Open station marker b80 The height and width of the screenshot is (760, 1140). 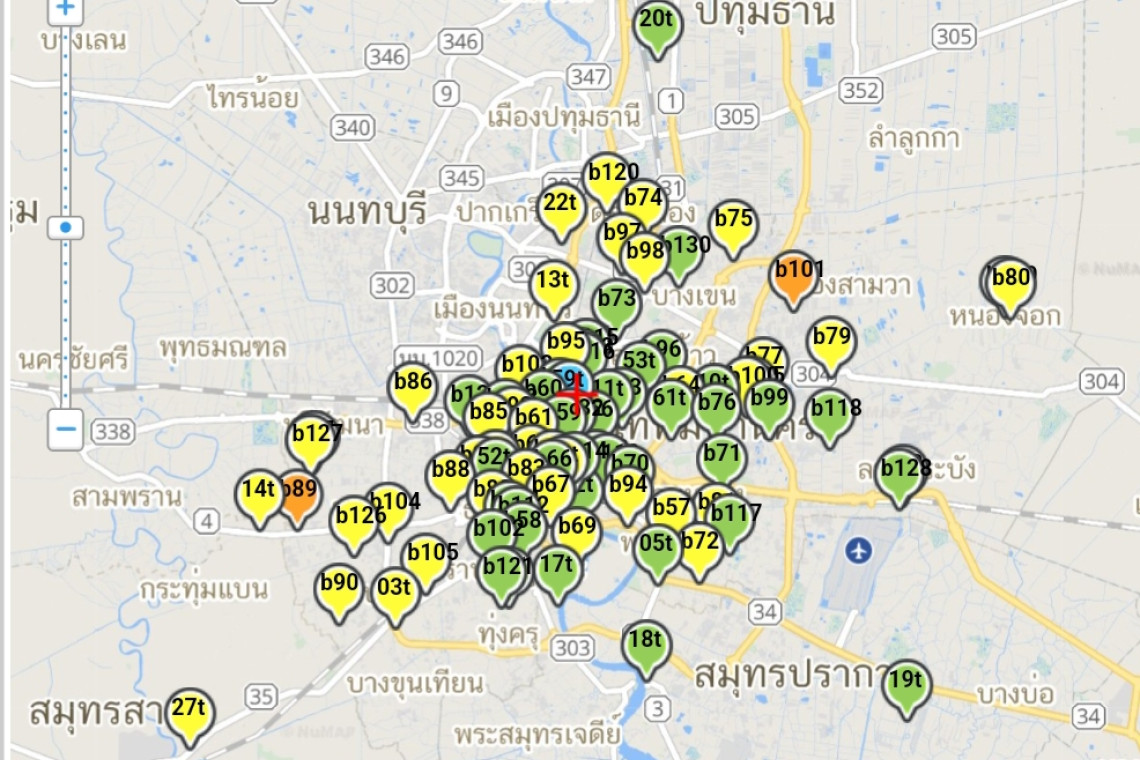[x=1010, y=285]
